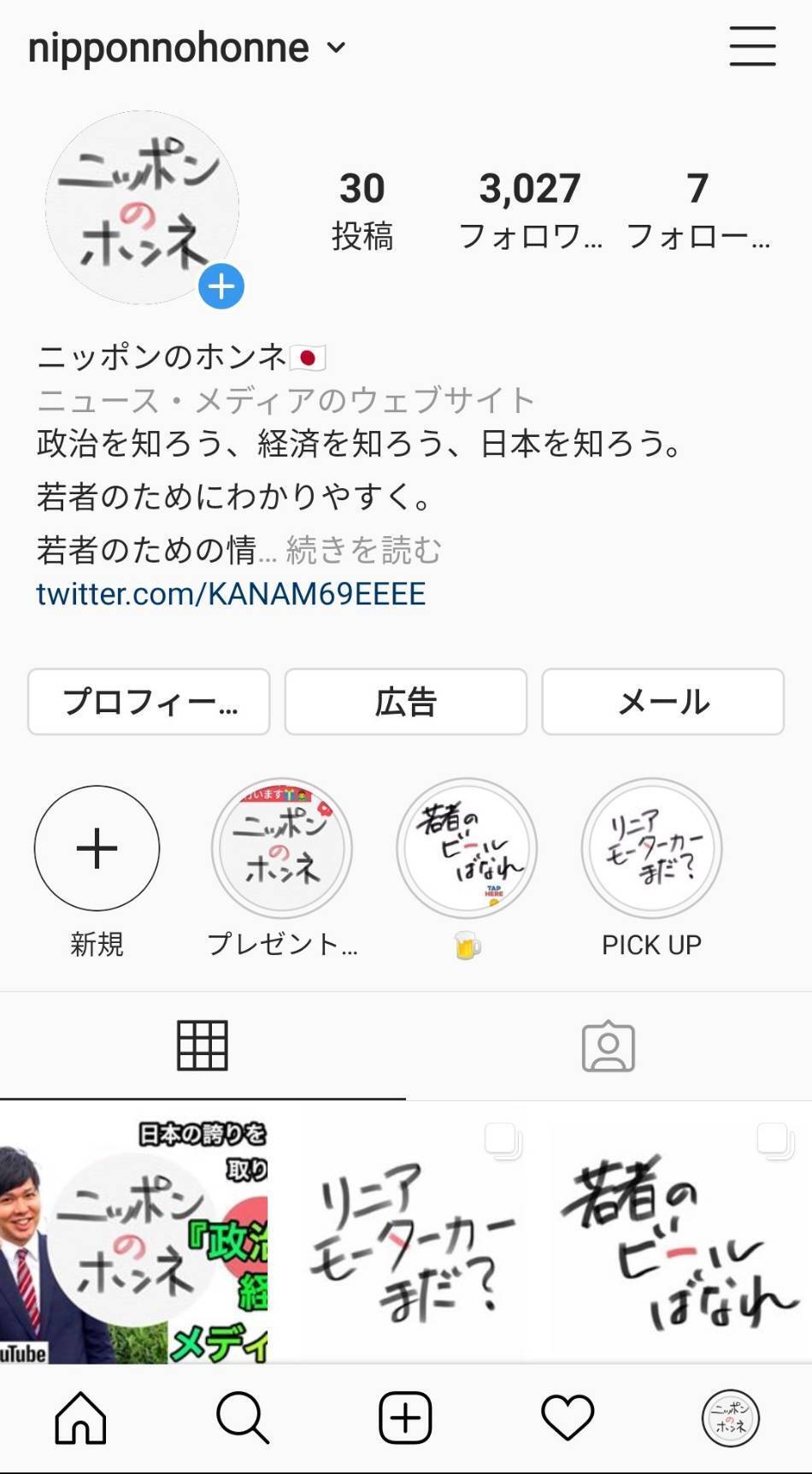View the beer emoji story highlight
The width and height of the screenshot is (812, 1474).
pyautogui.click(x=467, y=848)
